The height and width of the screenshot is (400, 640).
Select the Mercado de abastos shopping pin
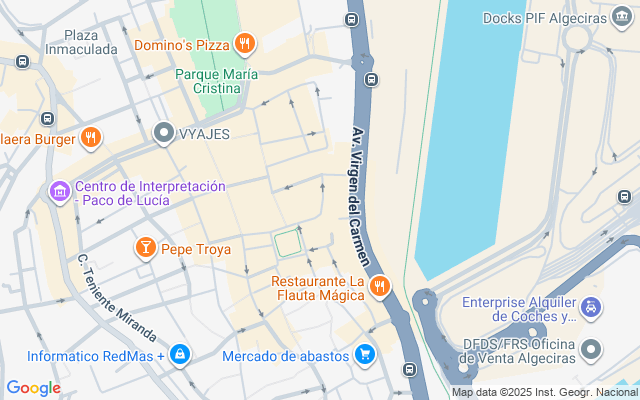pos(365,354)
